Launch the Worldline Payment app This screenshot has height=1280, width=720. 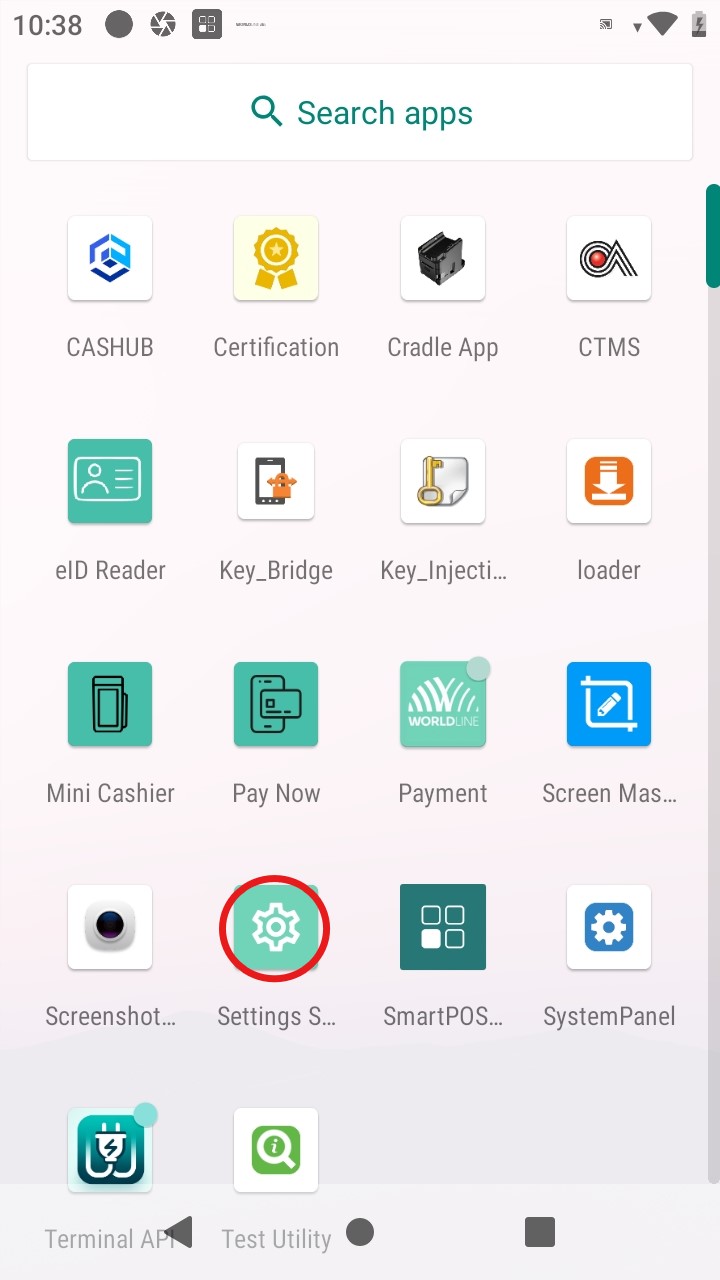click(442, 704)
